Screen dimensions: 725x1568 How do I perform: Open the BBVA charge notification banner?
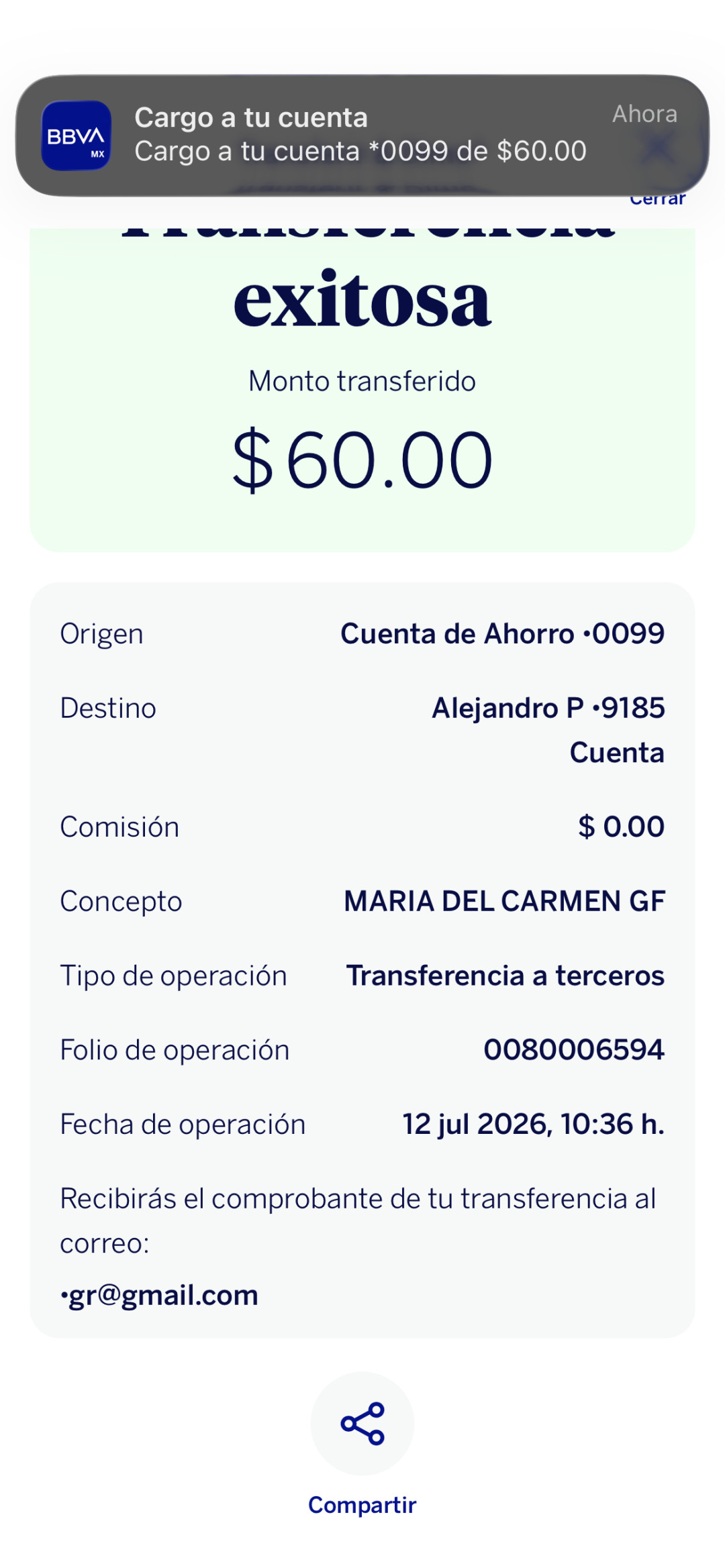tap(362, 135)
